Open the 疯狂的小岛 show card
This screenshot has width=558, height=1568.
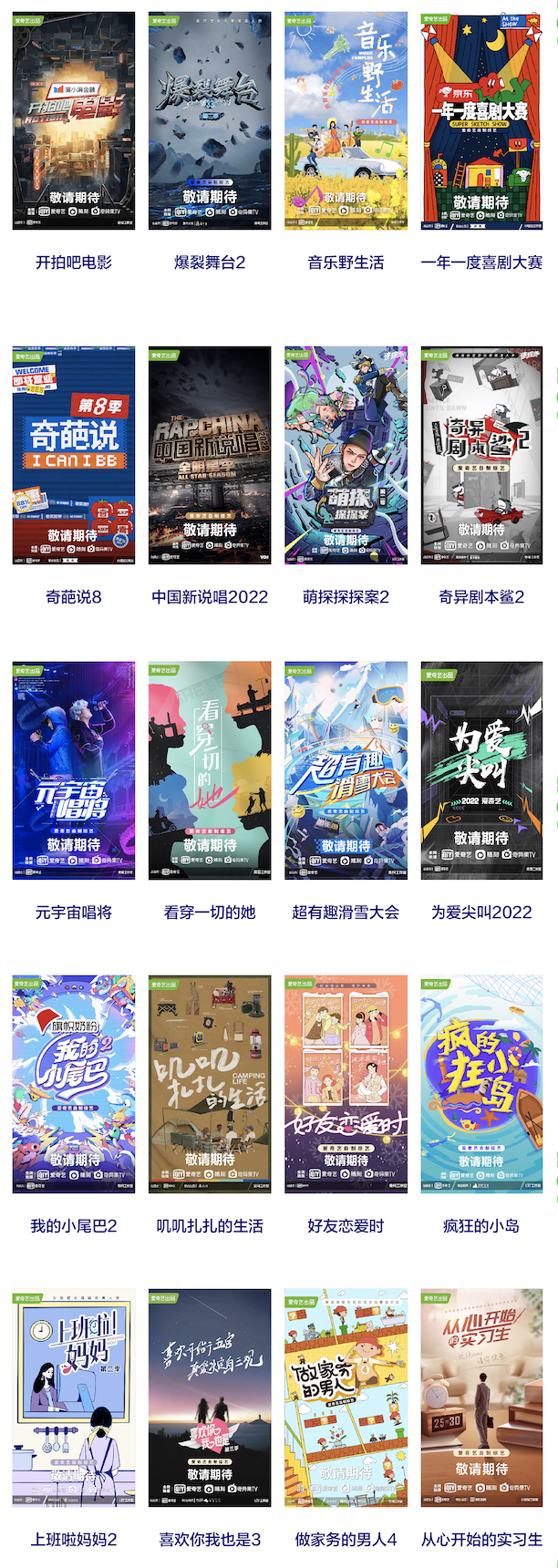[x=481, y=1084]
